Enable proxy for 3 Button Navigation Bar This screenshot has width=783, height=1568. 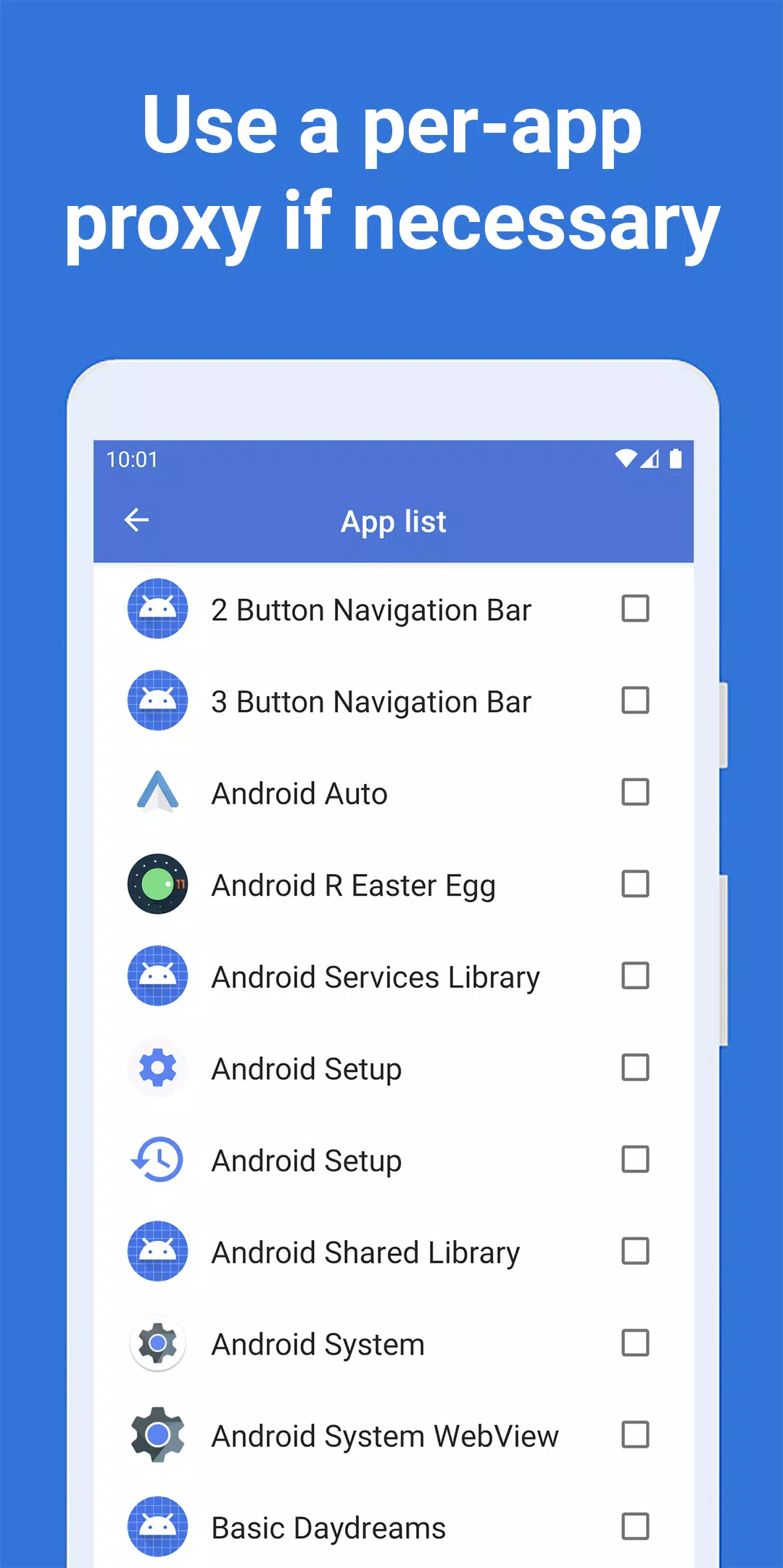(x=634, y=701)
